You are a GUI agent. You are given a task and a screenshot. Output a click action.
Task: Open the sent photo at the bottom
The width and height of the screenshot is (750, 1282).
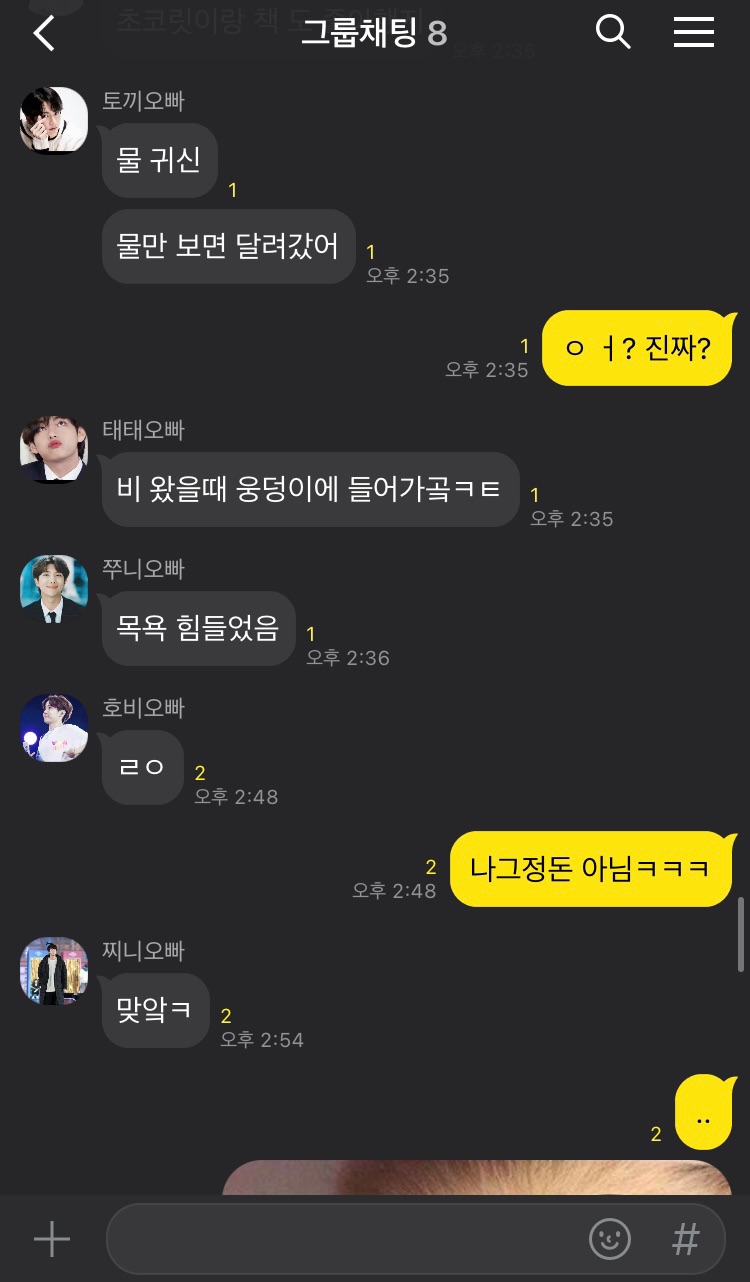[x=478, y=1178]
